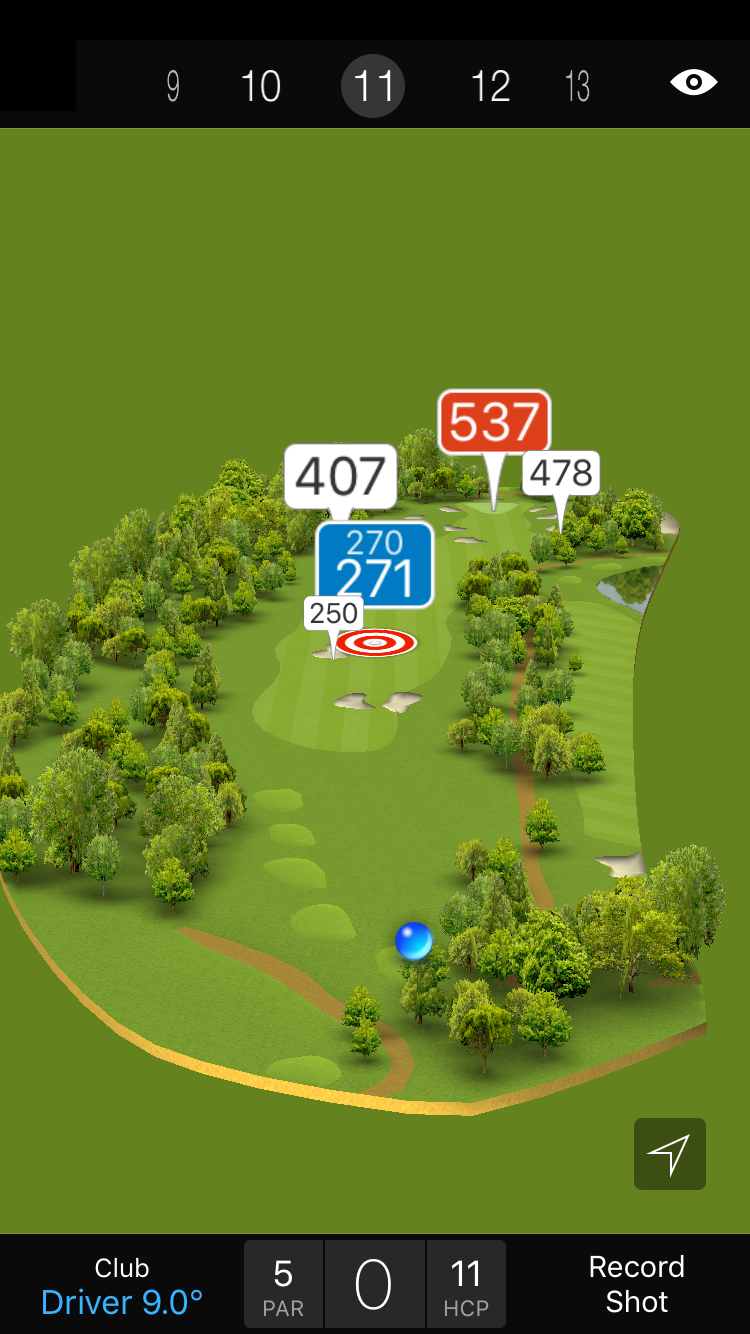This screenshot has height=1334, width=750.
Task: Select the 407 distance marker
Action: click(x=341, y=476)
